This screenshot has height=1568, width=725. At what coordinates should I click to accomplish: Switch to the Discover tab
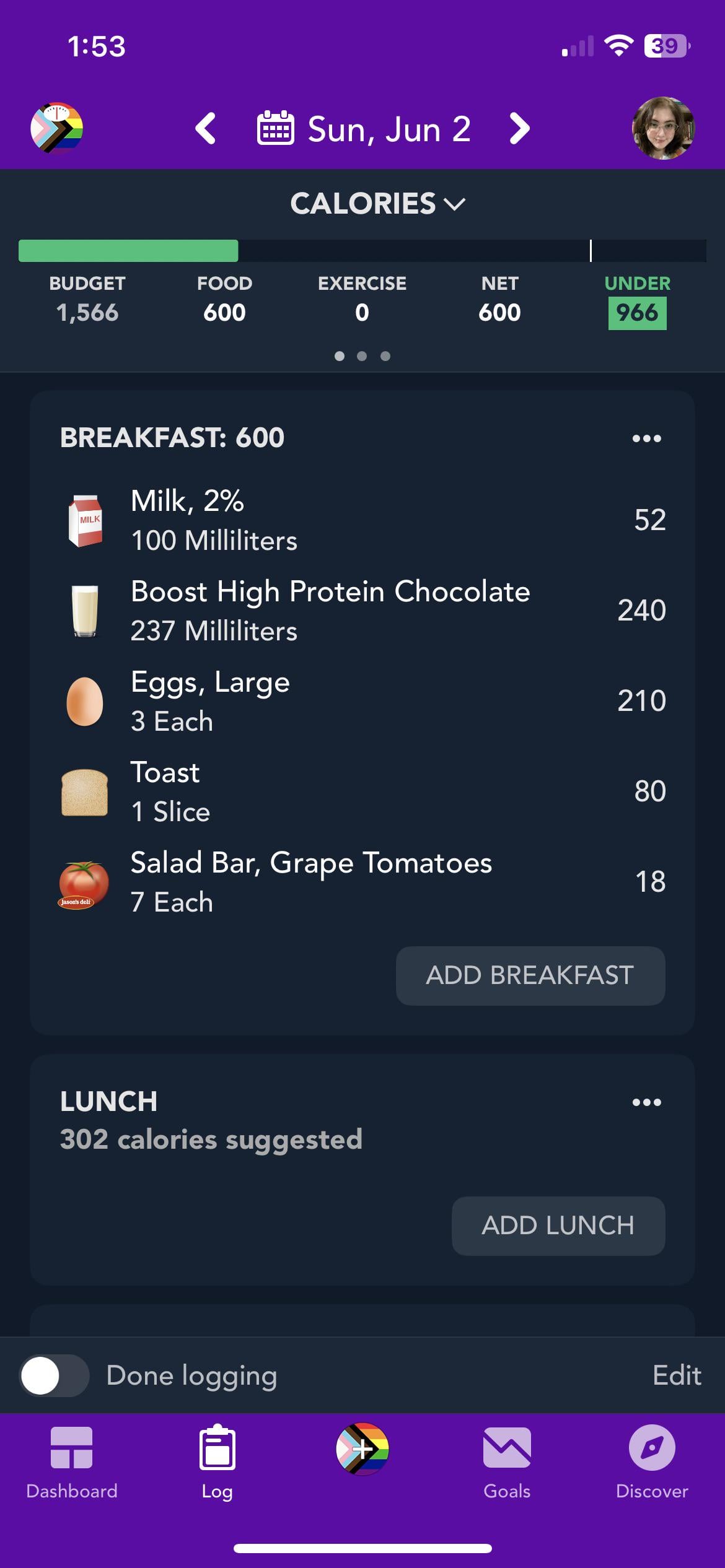point(652,1462)
